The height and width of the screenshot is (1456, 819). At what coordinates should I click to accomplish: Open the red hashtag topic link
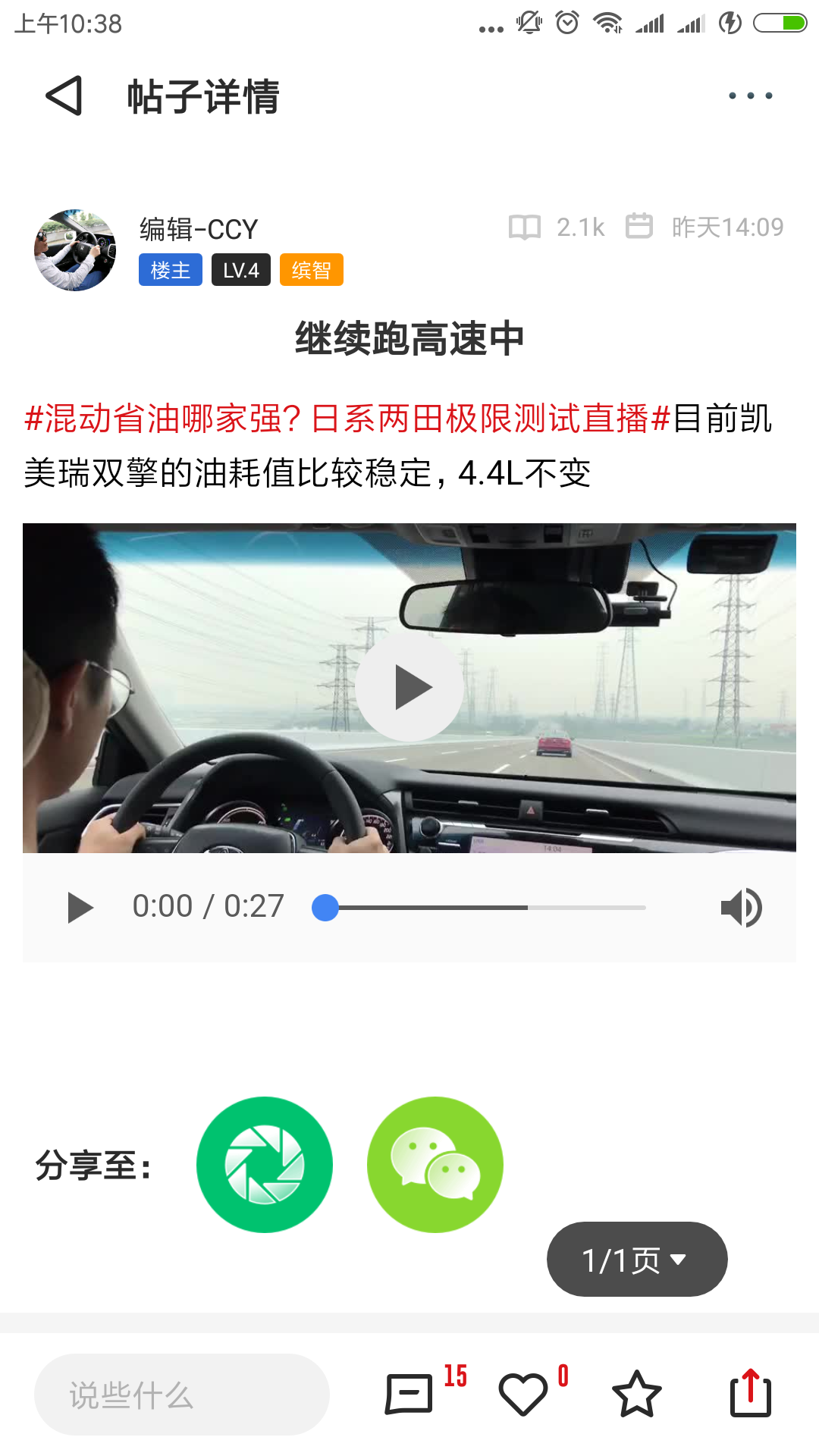(x=347, y=419)
